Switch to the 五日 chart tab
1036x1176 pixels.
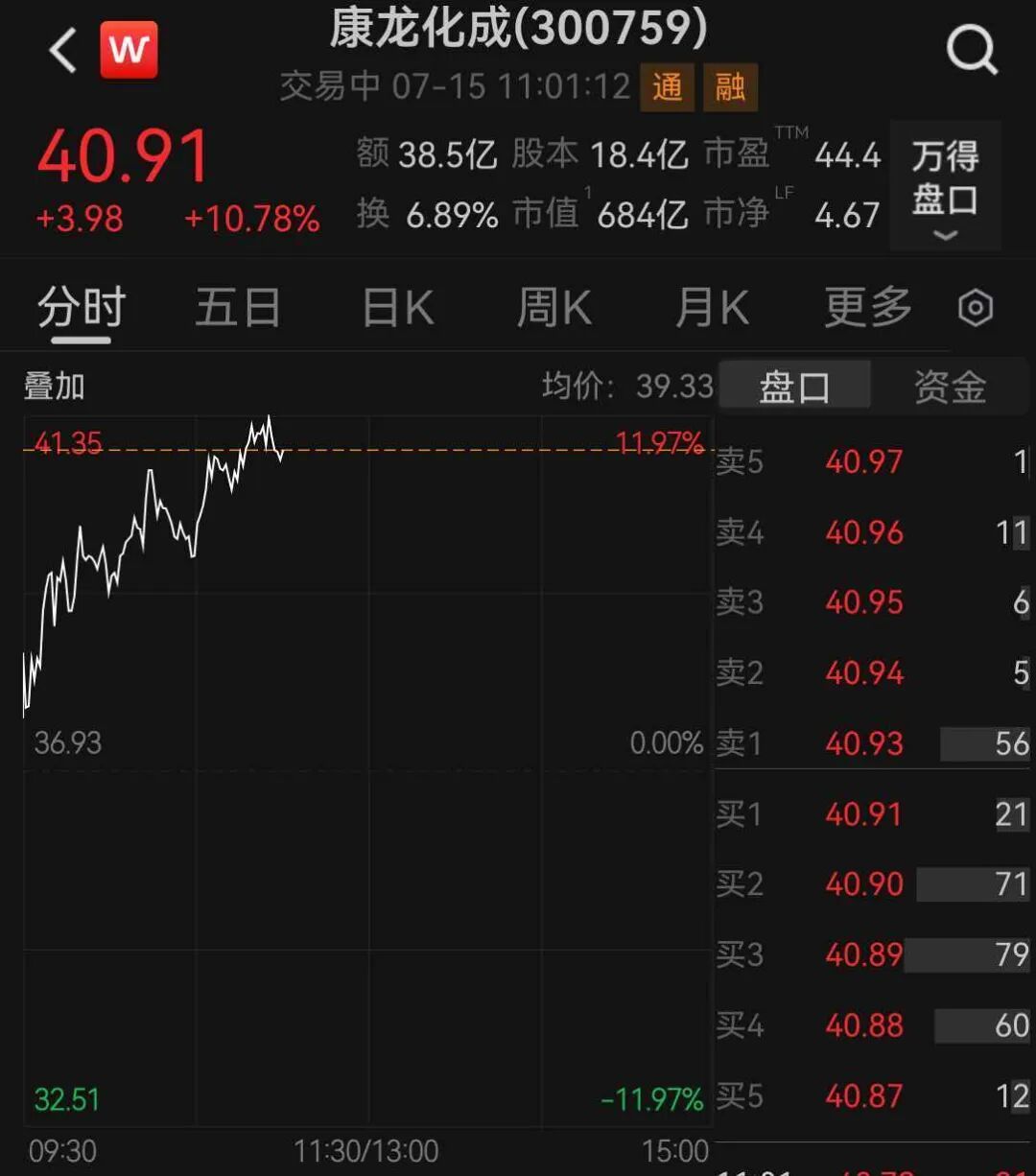(x=238, y=309)
